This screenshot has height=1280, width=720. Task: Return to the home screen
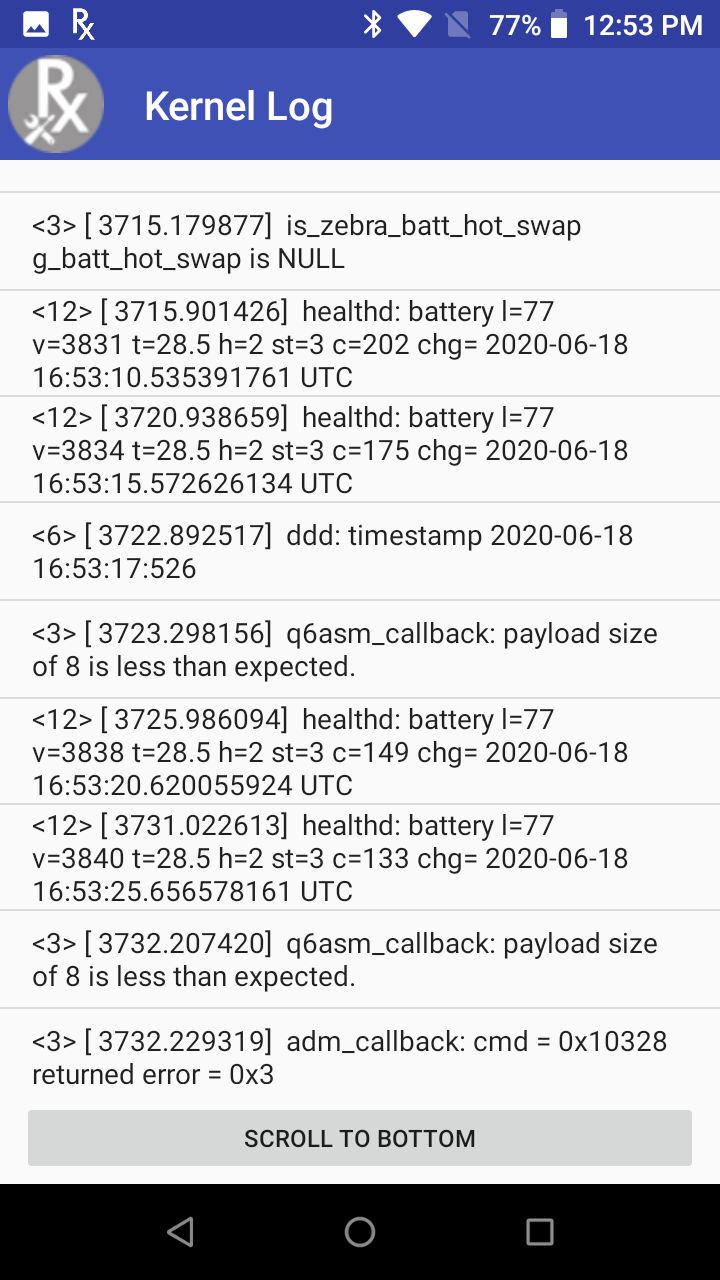click(360, 1232)
